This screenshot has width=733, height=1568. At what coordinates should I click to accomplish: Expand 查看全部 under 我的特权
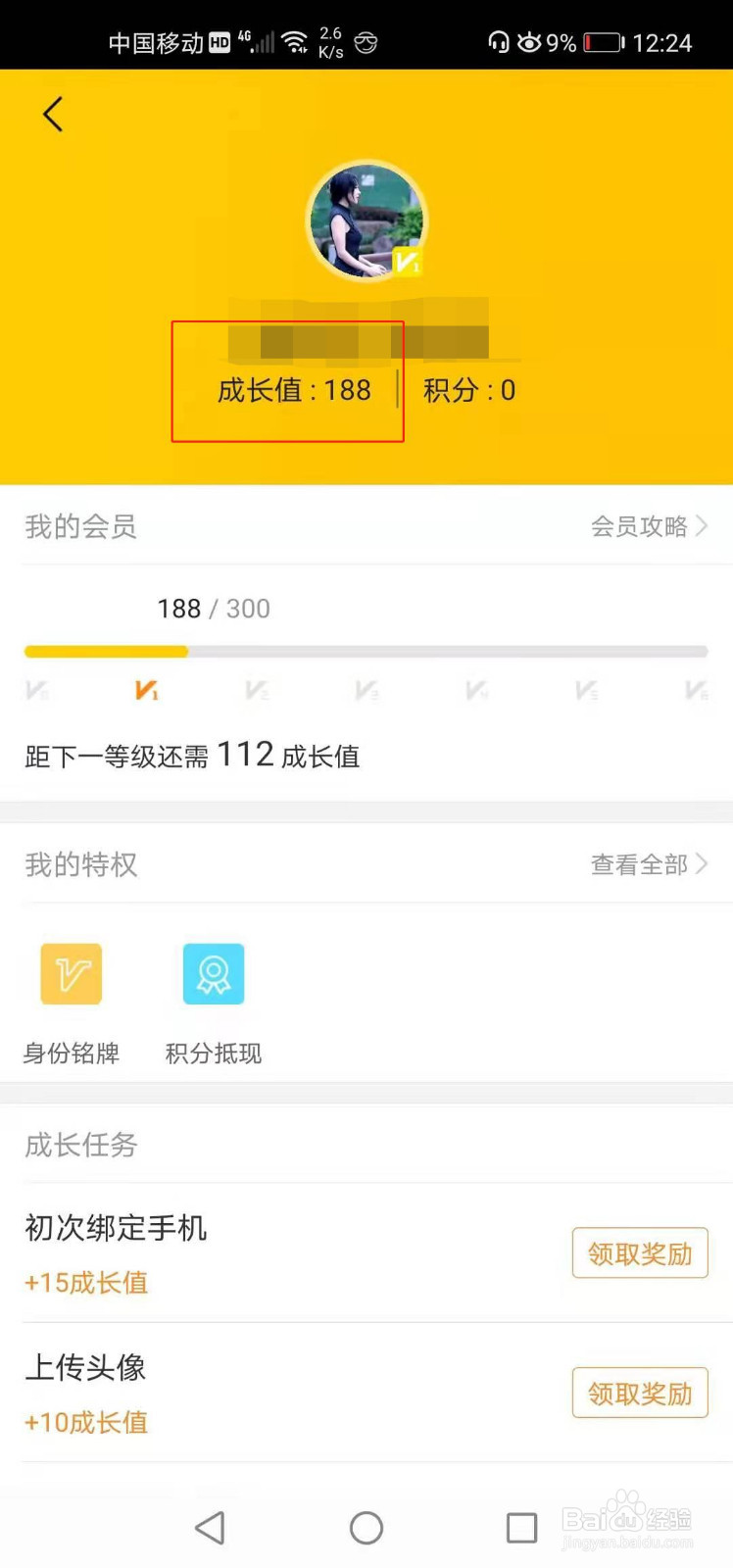pyautogui.click(x=650, y=864)
